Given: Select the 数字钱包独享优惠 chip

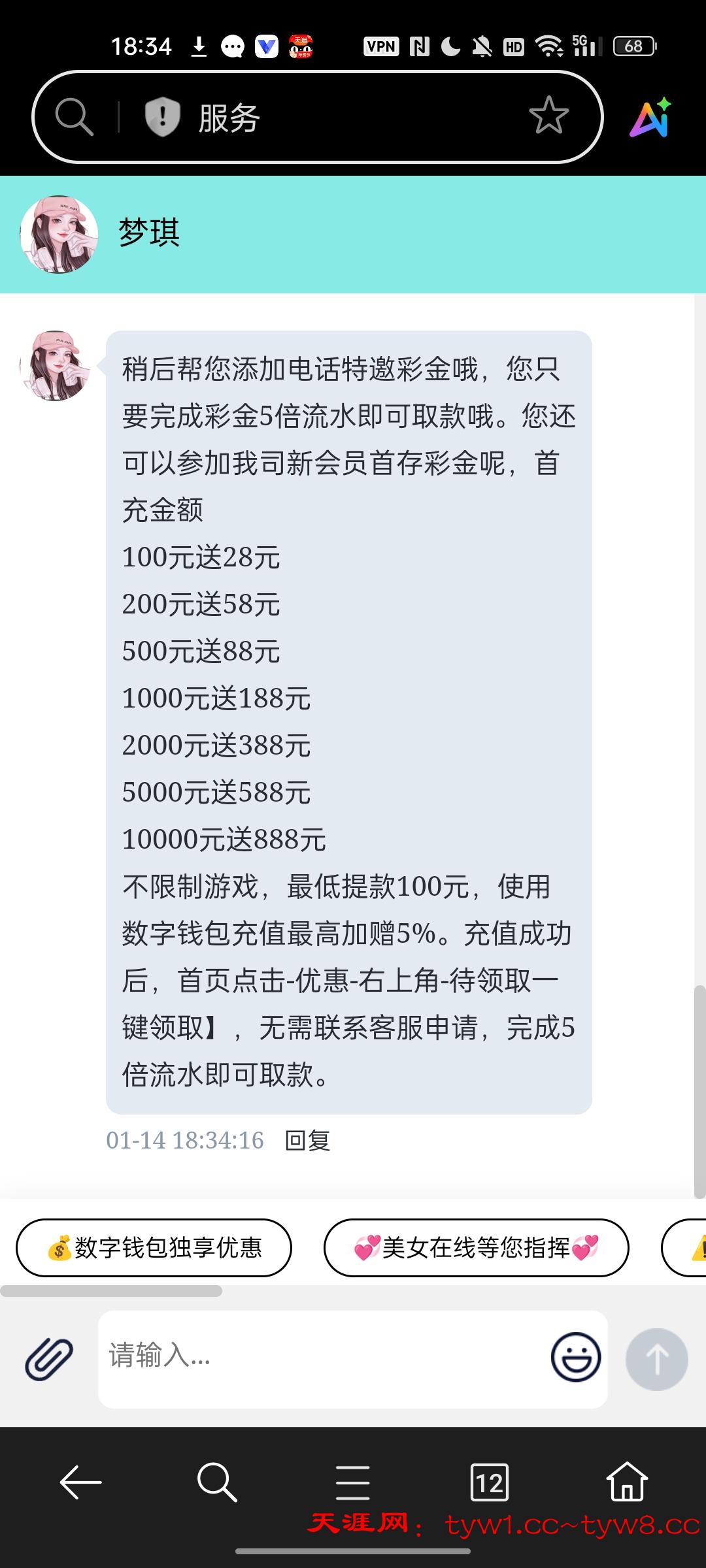Looking at the screenshot, I should pos(154,1248).
